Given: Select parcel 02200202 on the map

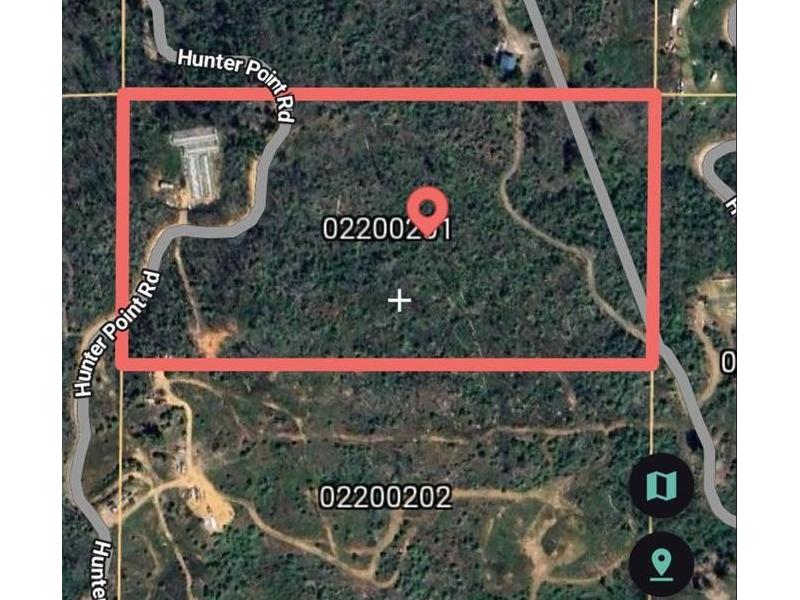Looking at the screenshot, I should coord(385,497).
